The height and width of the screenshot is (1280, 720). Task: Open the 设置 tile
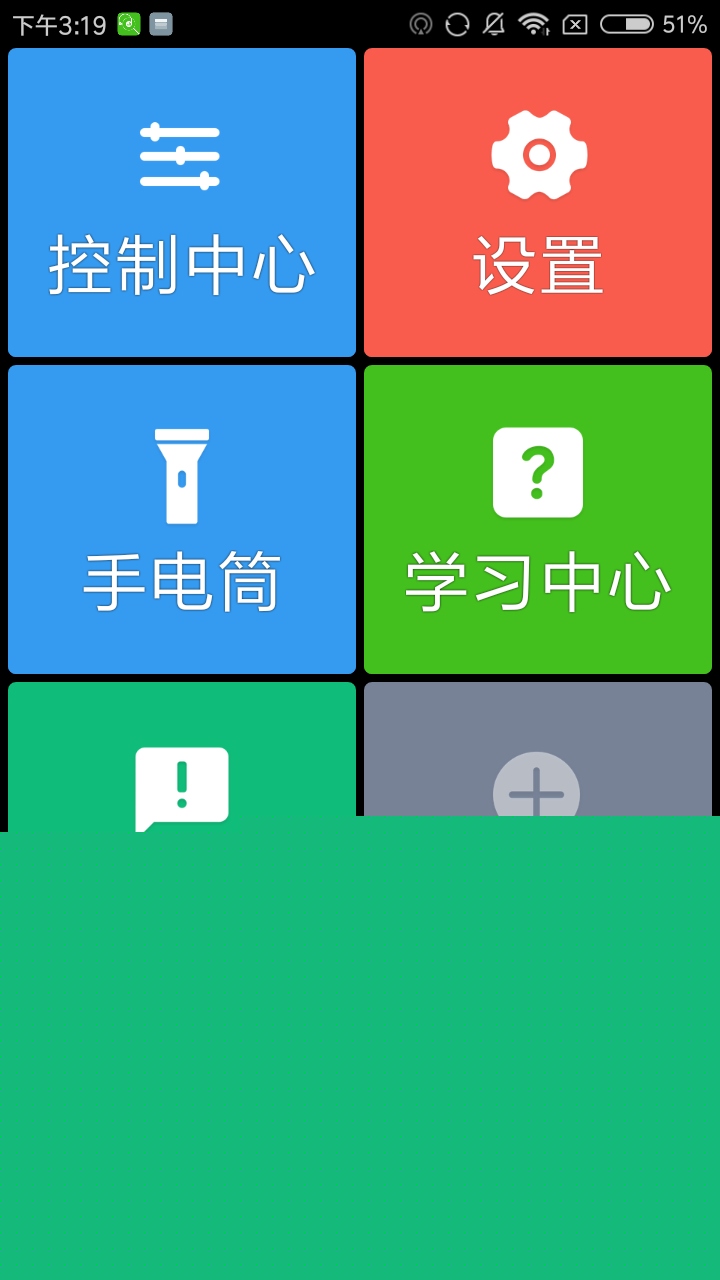[538, 203]
